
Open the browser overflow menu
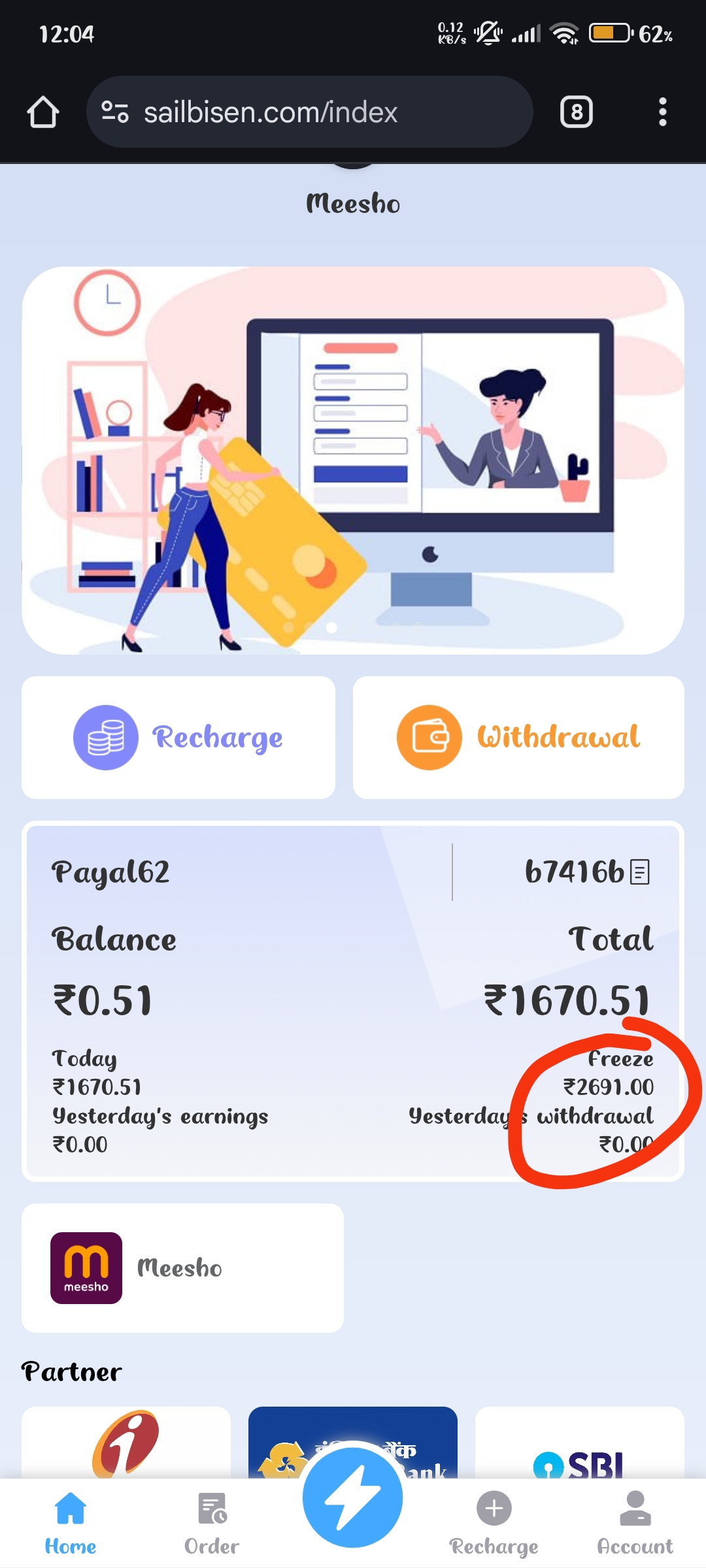[662, 112]
